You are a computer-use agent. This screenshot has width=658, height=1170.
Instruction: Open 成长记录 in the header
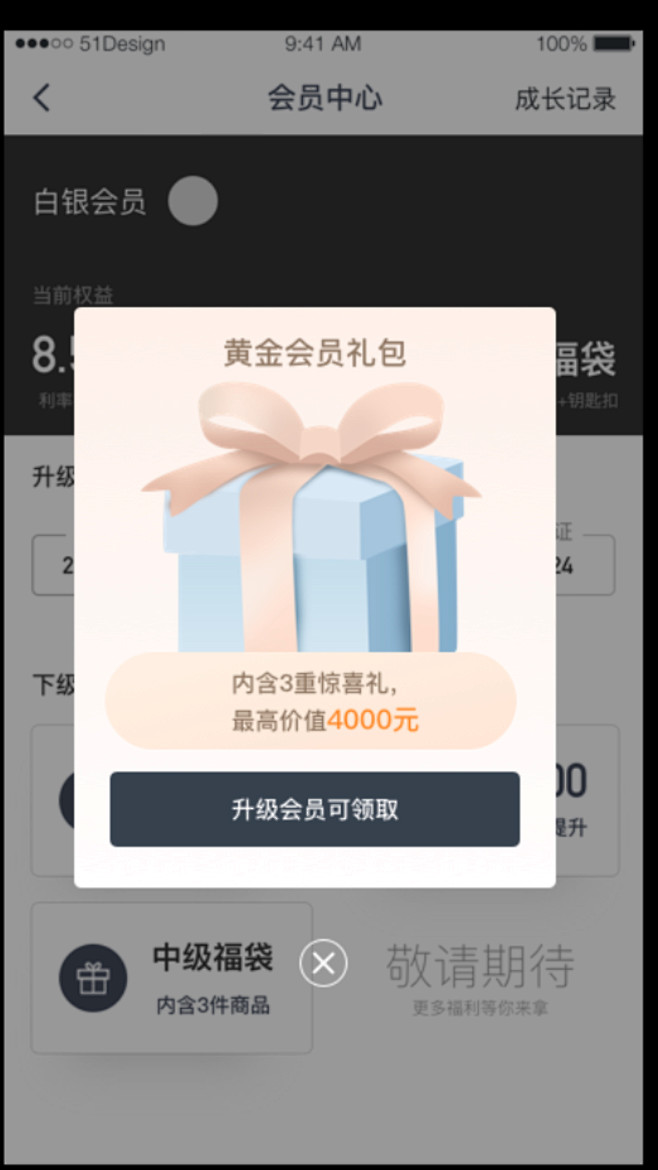[x=565, y=98]
